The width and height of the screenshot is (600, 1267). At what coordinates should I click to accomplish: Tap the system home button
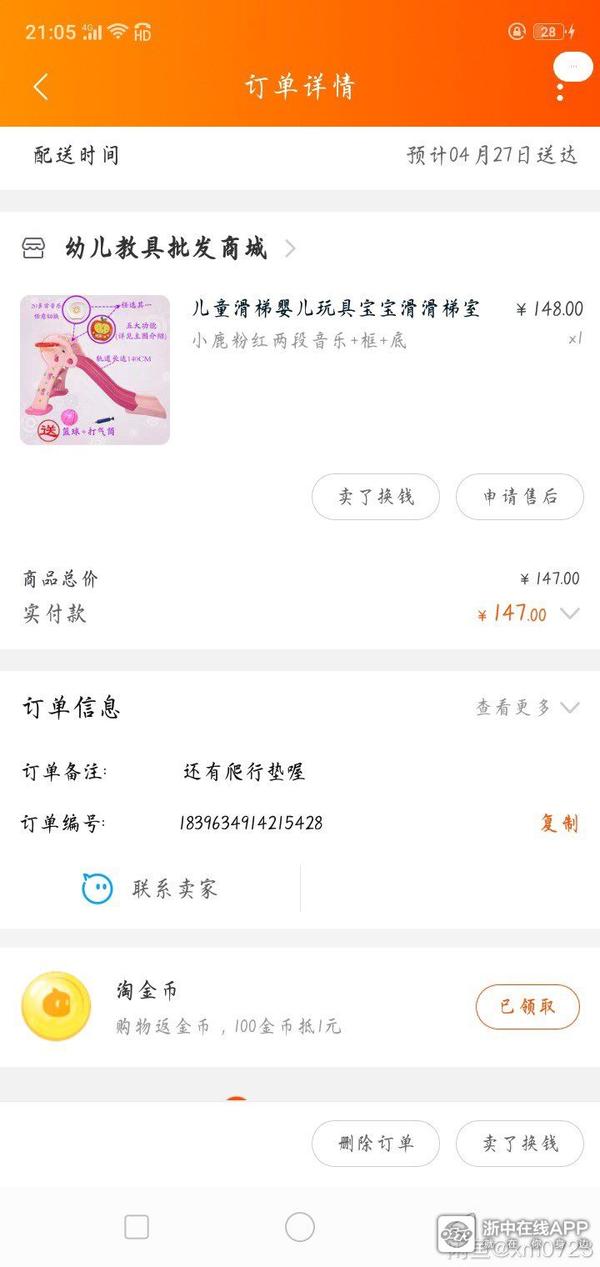[x=300, y=1227]
